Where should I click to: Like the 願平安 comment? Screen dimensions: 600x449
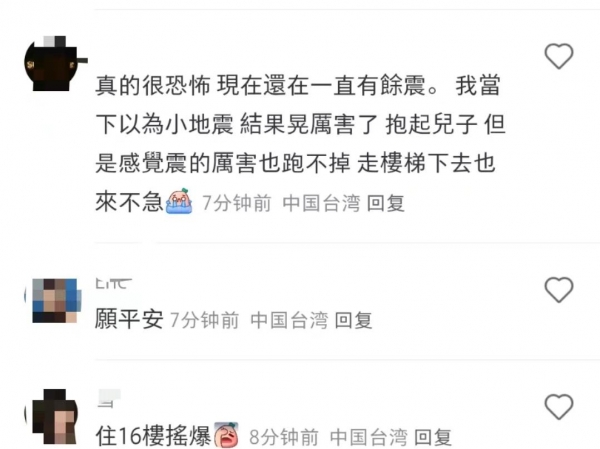(558, 290)
